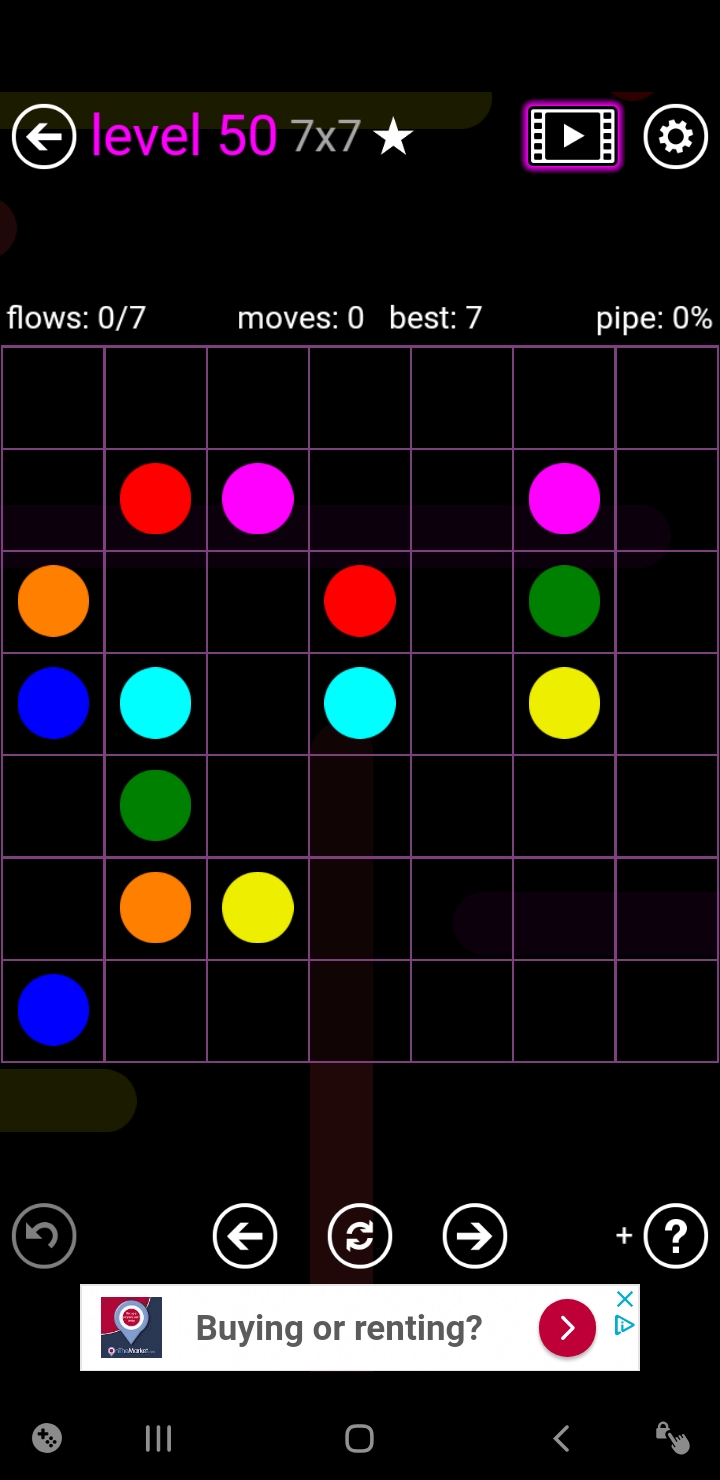Open the settings gear
720x1480 pixels.
pyautogui.click(x=675, y=136)
